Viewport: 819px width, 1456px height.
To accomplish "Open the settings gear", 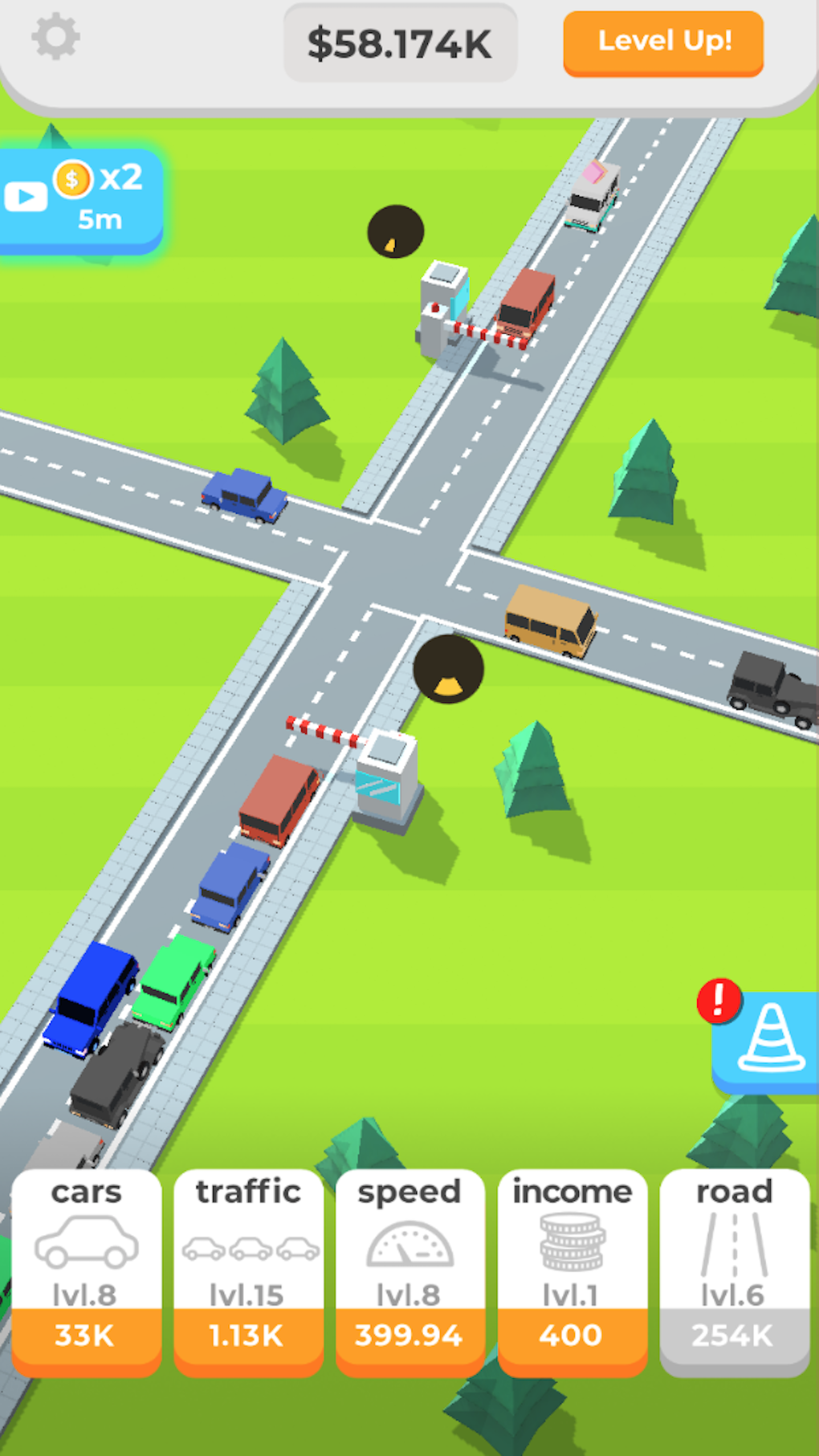I will coord(55,35).
